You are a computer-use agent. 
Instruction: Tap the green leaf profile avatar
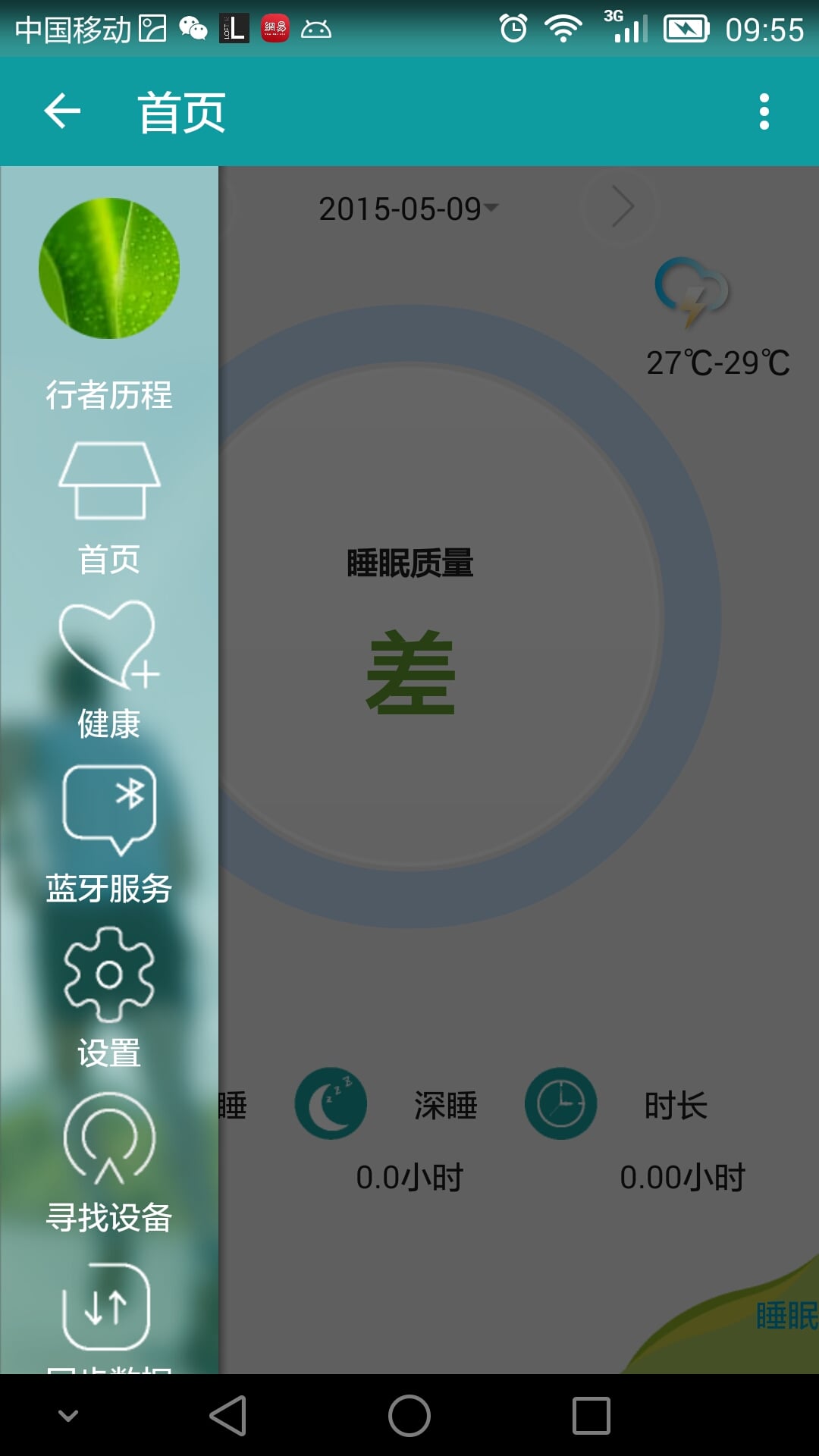110,267
